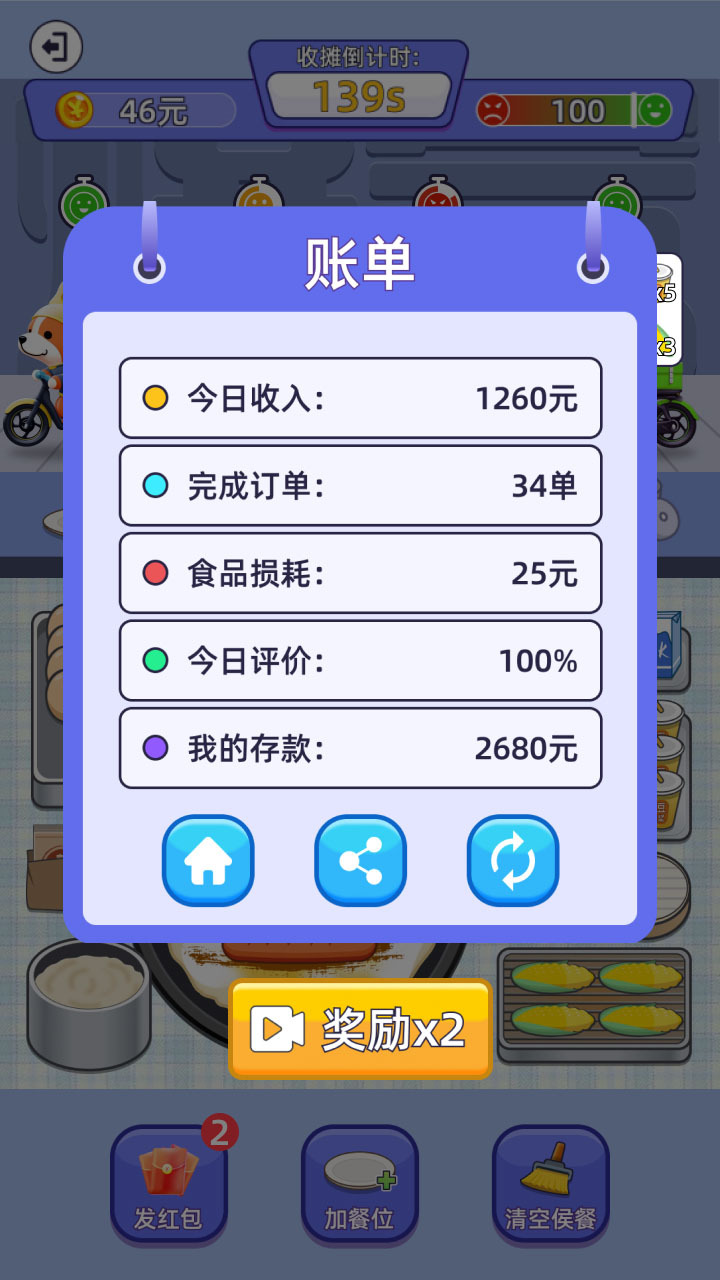Watch a video for 奖励x2 reward

360,1029
